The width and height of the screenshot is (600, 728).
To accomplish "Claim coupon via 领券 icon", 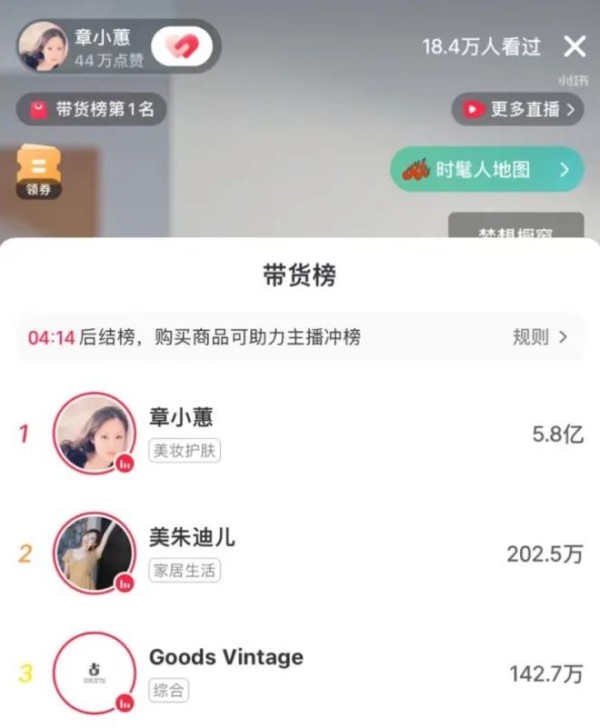I will coord(38,171).
